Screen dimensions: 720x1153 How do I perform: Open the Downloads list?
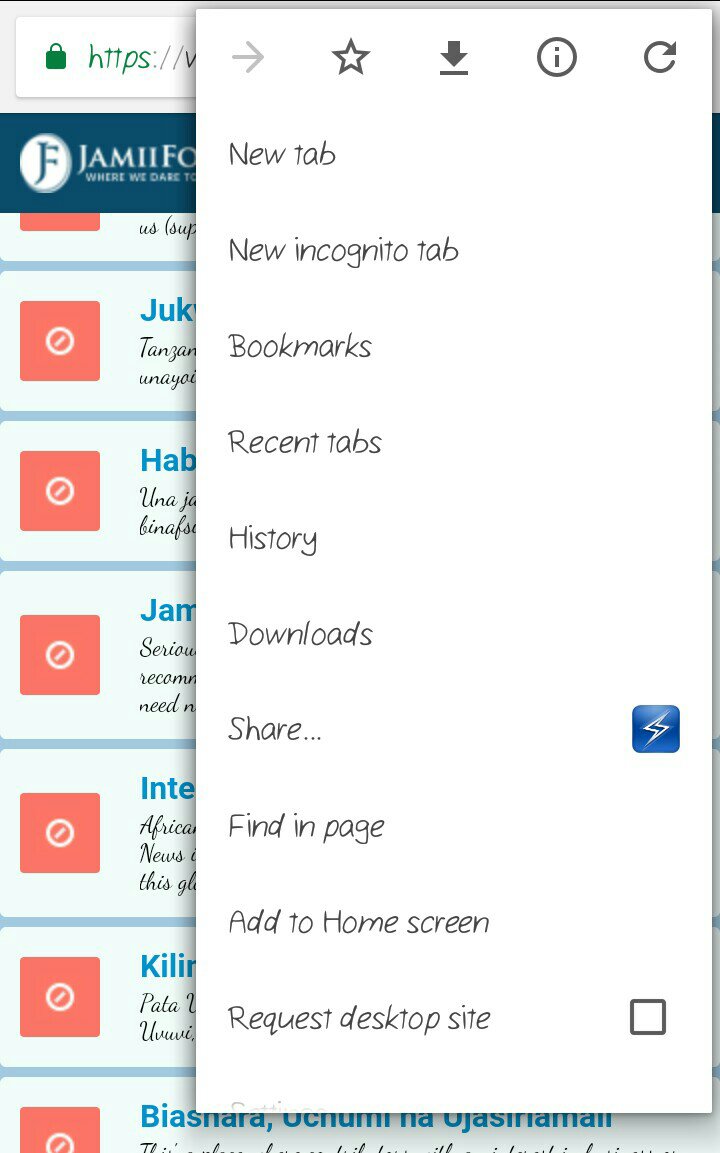300,635
